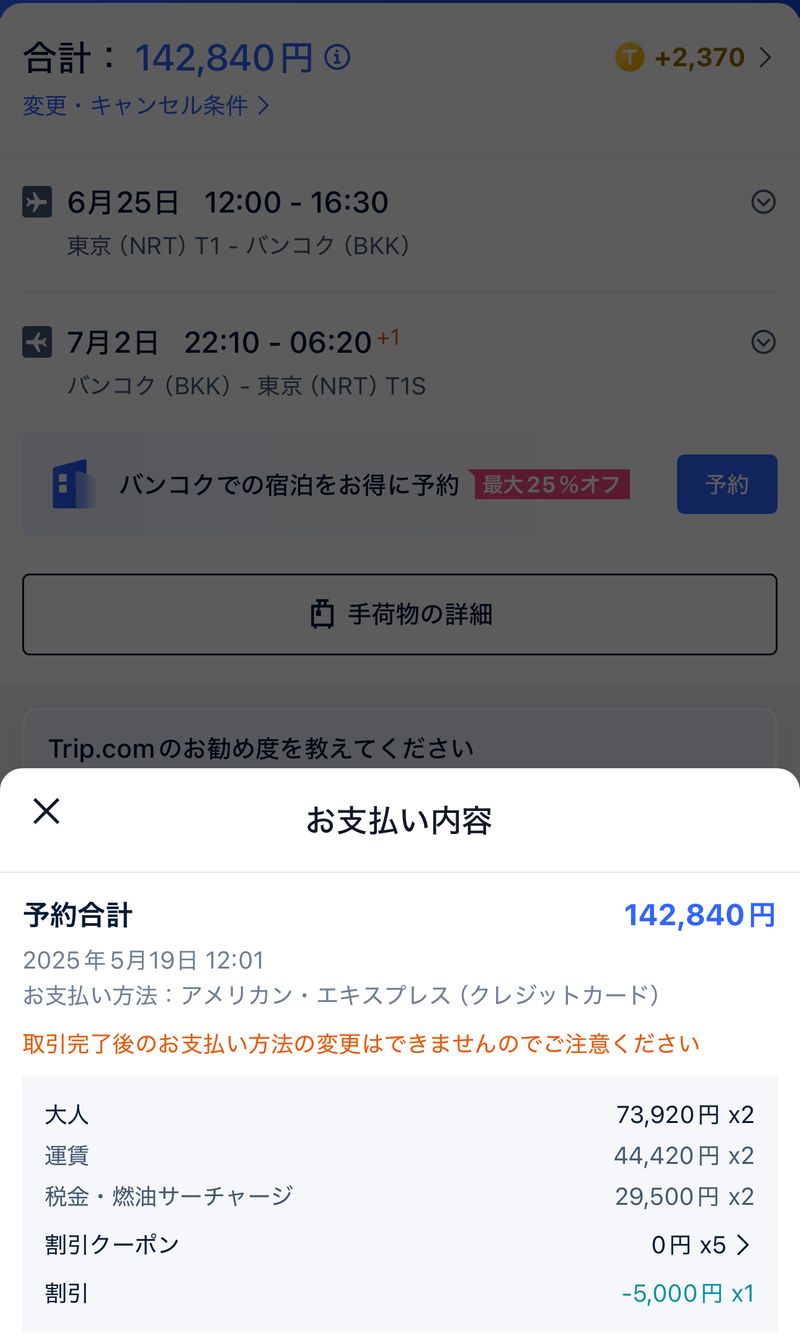The height and width of the screenshot is (1343, 800).
Task: Open 変更・キャンセル条件 link
Action: (146, 106)
